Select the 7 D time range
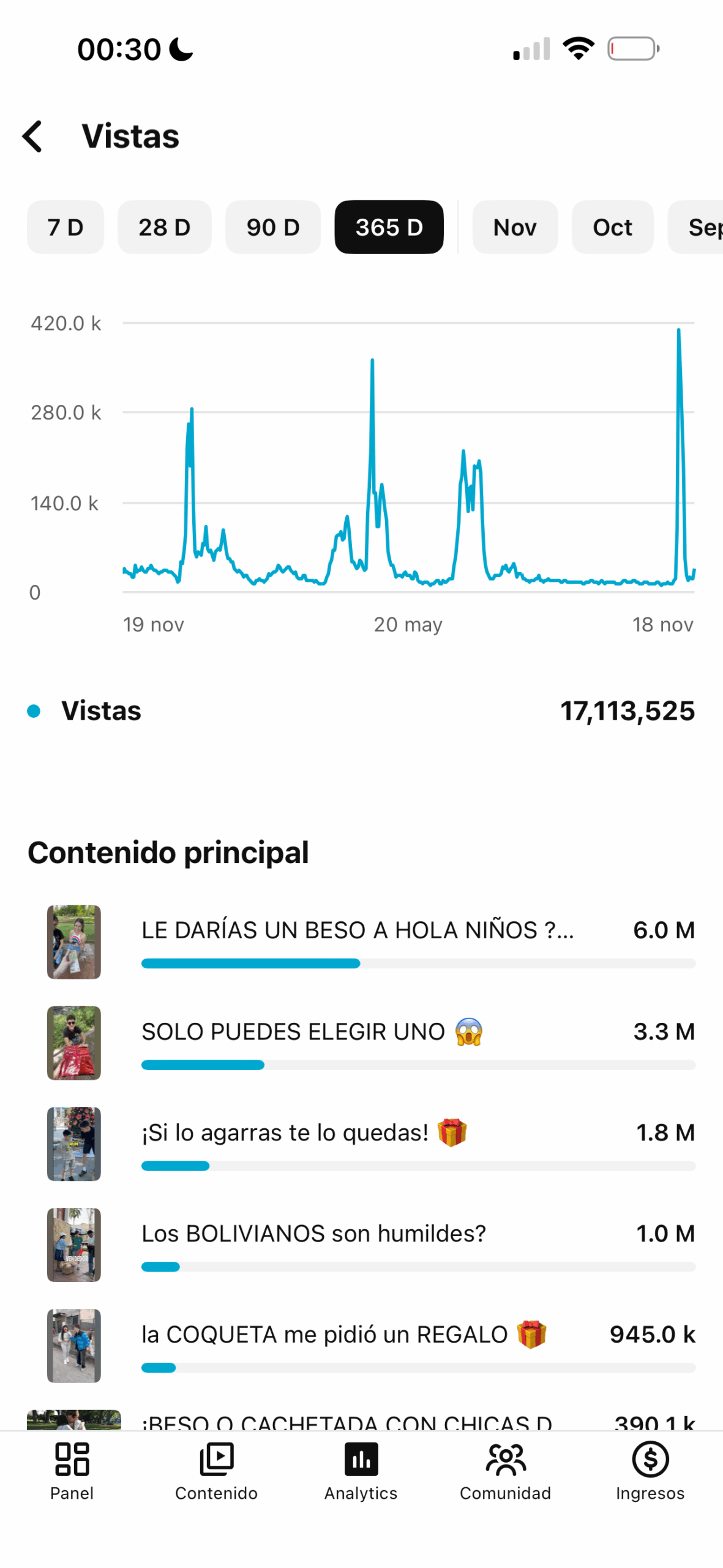This screenshot has width=723, height=1568. click(66, 227)
